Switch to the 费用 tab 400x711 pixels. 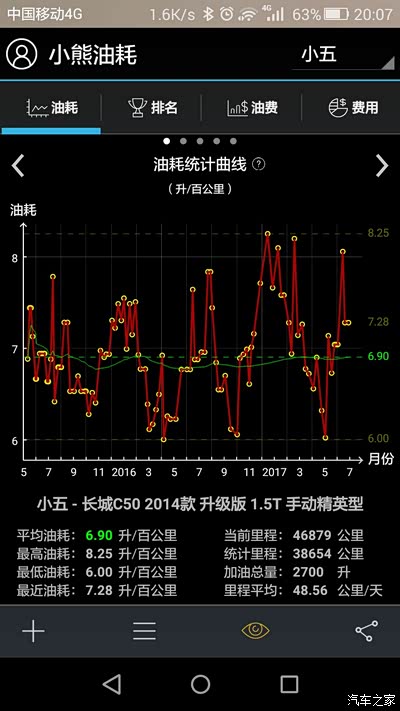pyautogui.click(x=353, y=108)
